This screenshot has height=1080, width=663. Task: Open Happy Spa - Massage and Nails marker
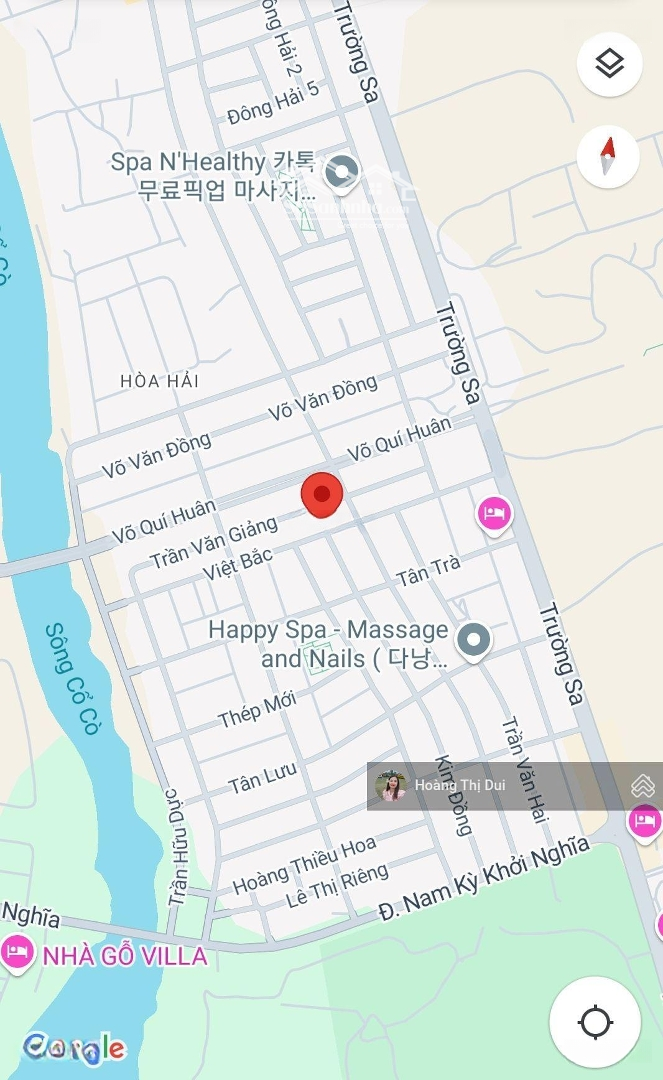(x=473, y=640)
